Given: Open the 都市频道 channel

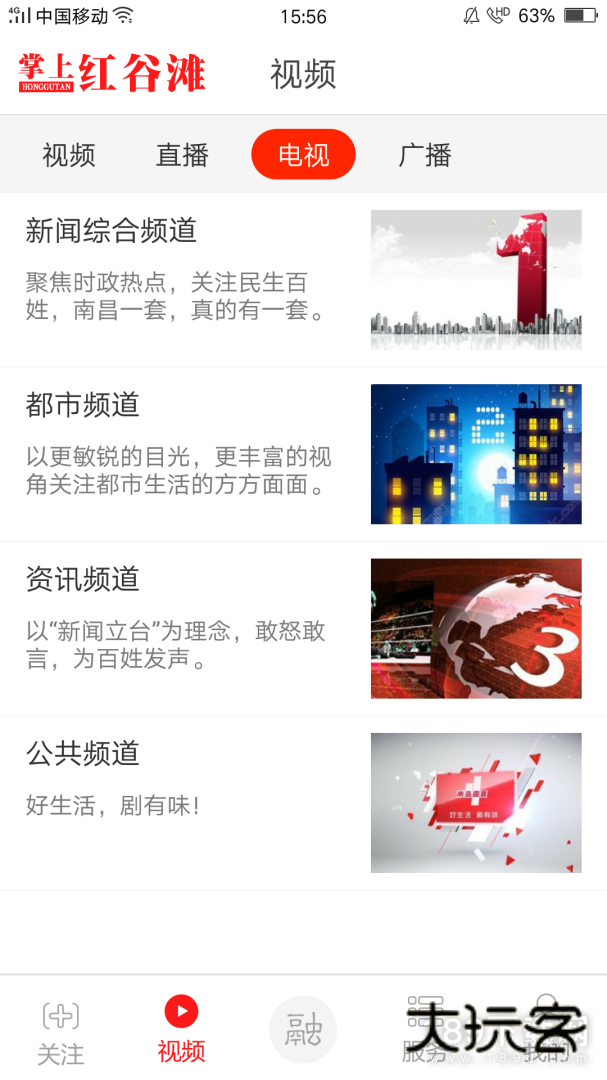Looking at the screenshot, I should click(303, 454).
